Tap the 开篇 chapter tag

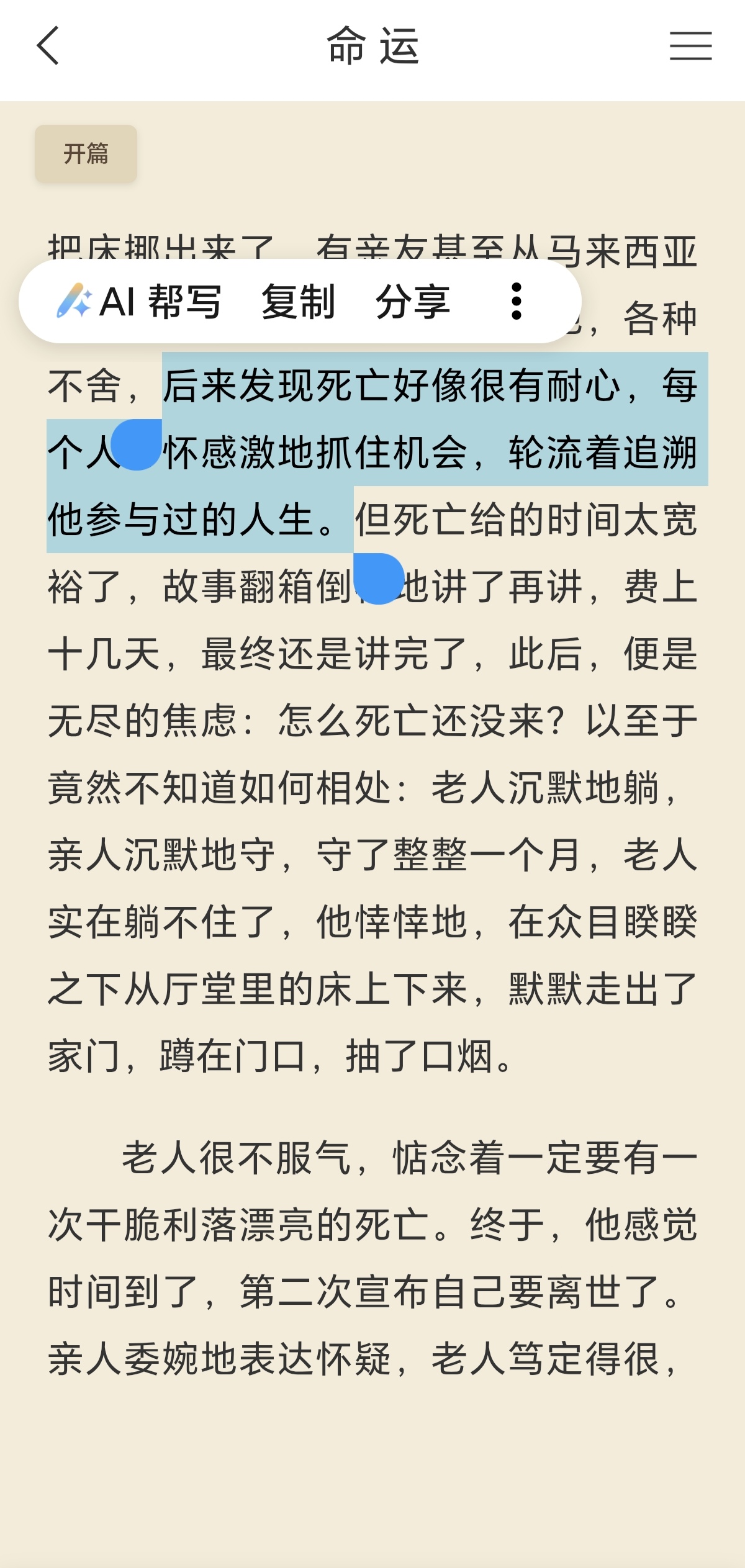(86, 153)
